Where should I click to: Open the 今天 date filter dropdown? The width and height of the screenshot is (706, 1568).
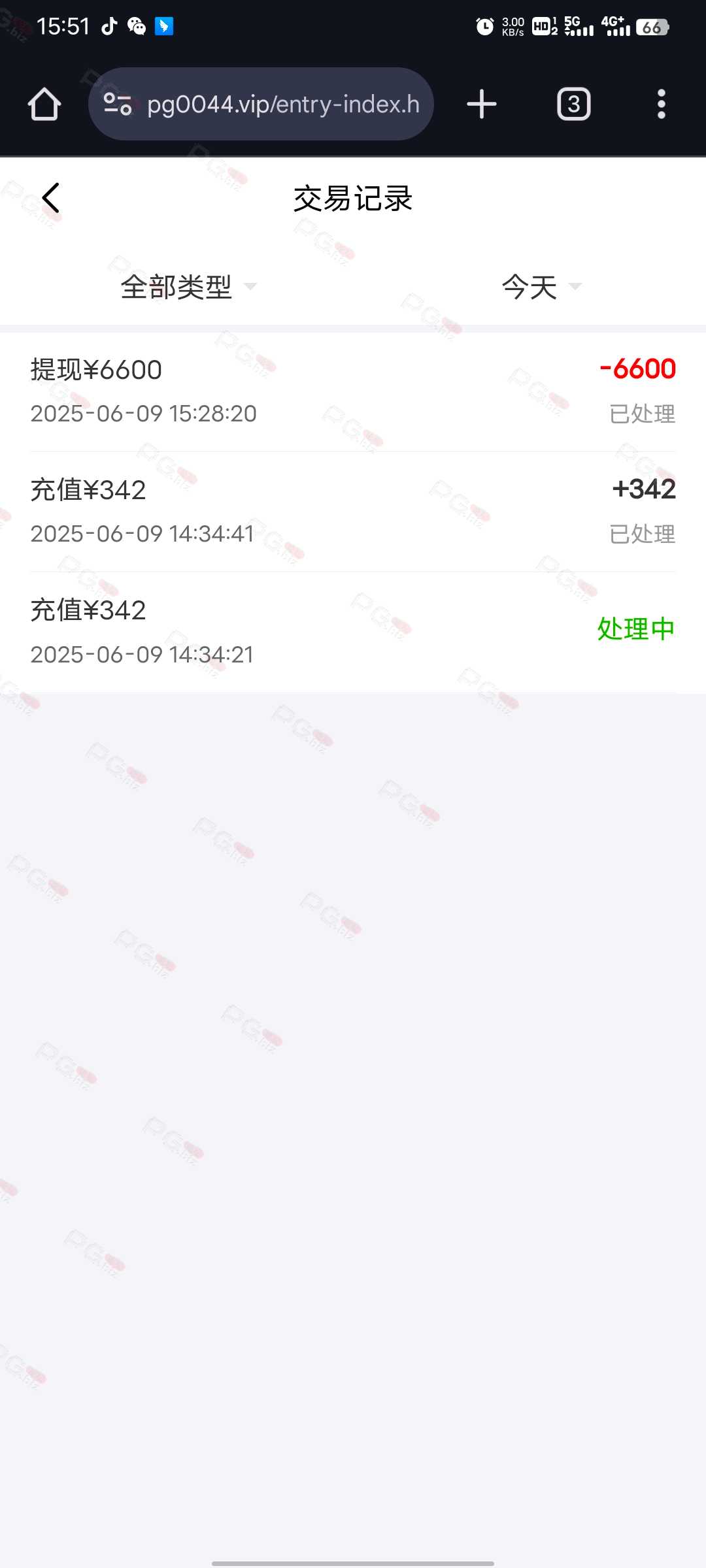tap(541, 287)
